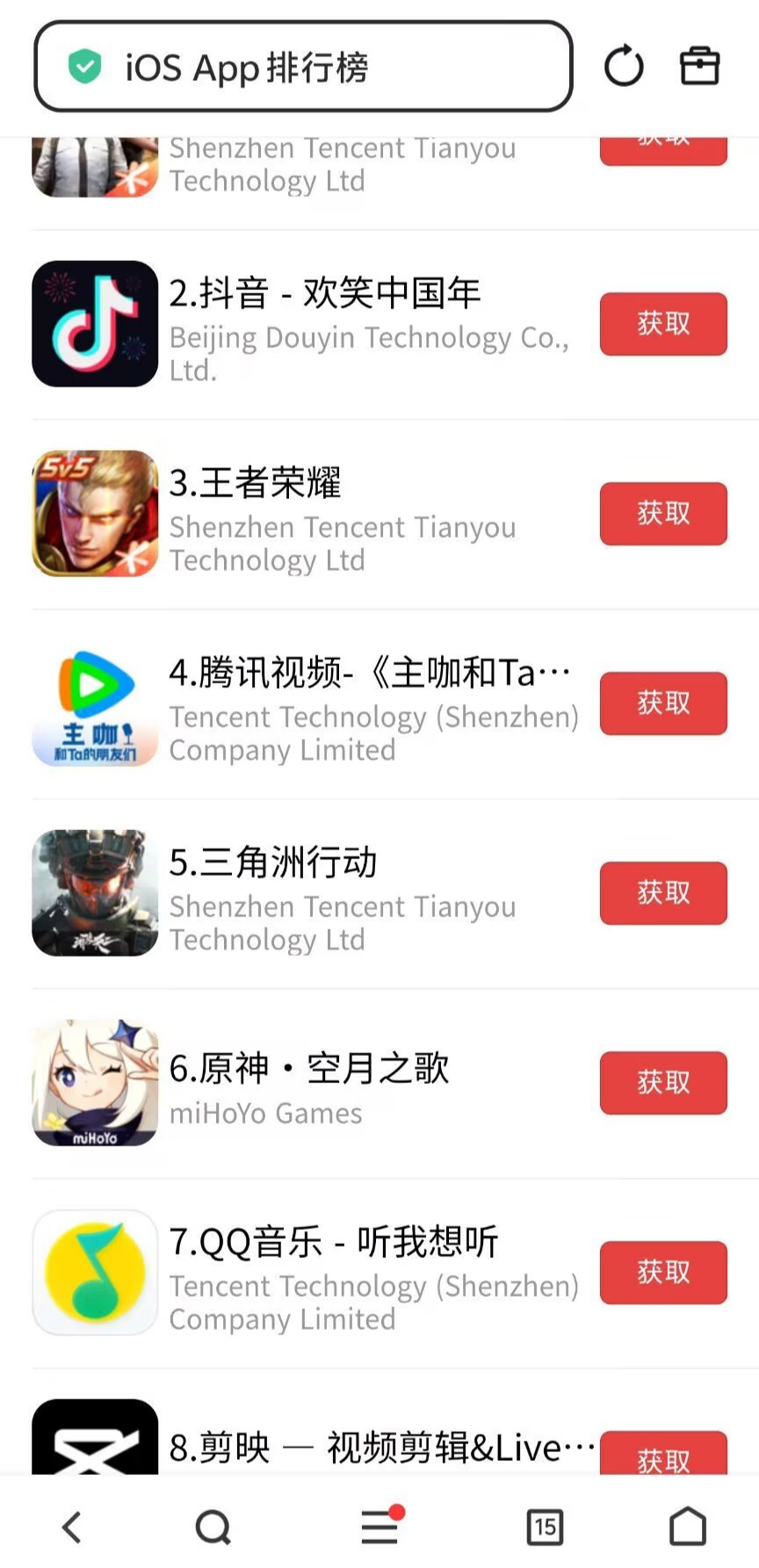Open the 抖音 - 欢笑中国年 listing
Screen dimensions: 759x1568
[x=325, y=293]
